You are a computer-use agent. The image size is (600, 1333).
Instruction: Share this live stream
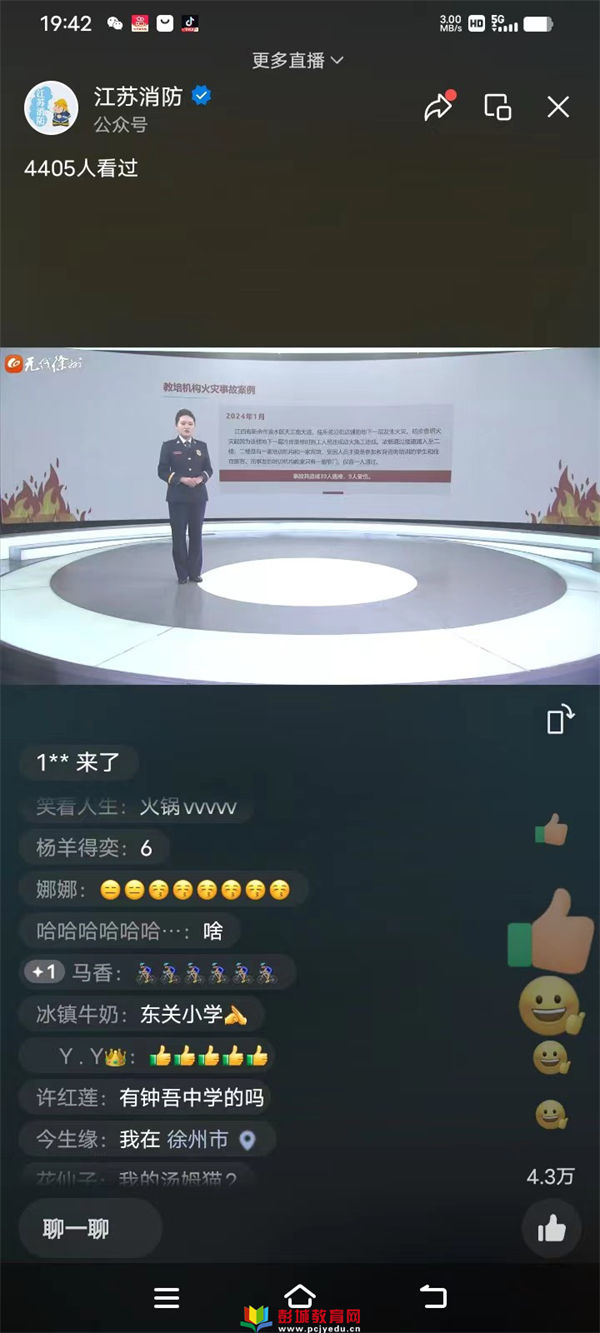click(438, 107)
